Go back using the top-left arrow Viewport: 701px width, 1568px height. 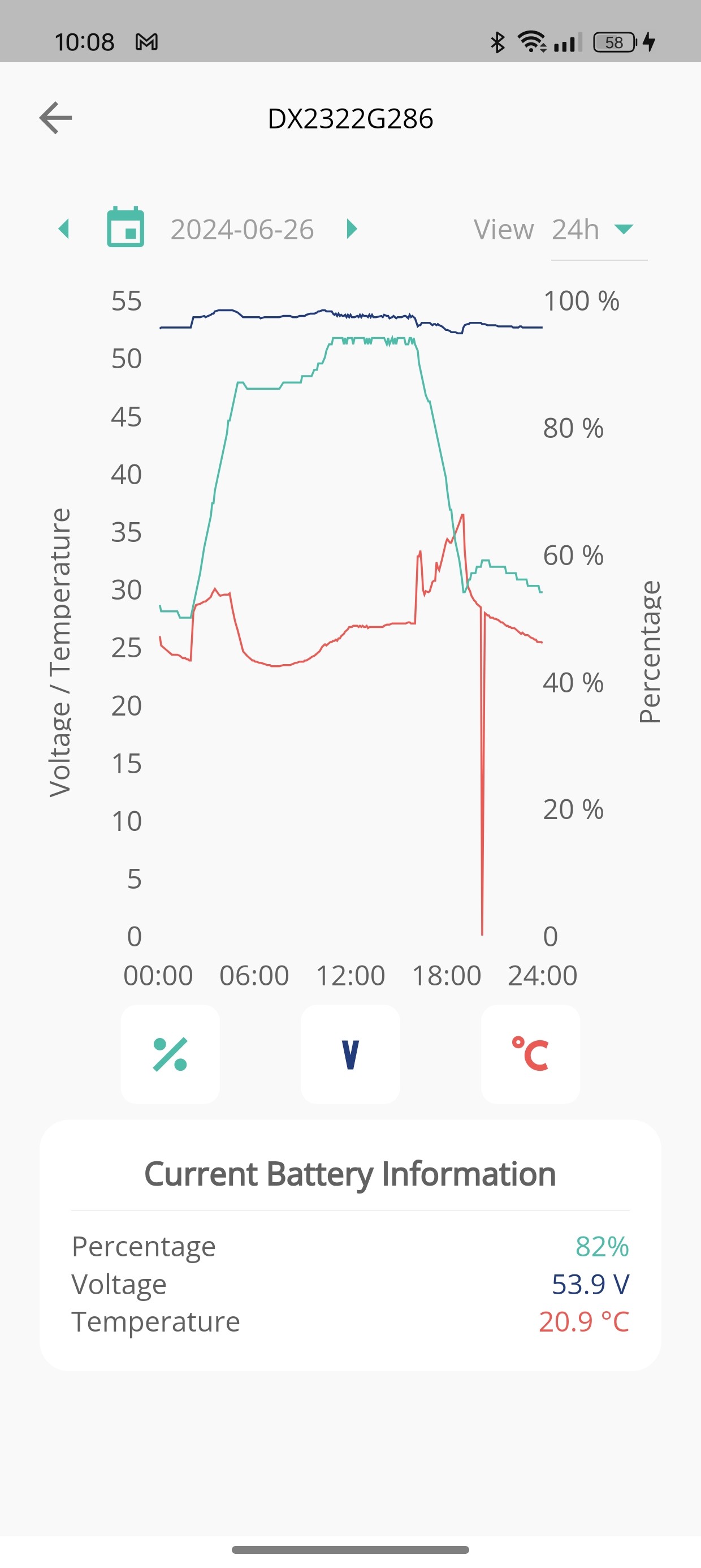pyautogui.click(x=55, y=118)
